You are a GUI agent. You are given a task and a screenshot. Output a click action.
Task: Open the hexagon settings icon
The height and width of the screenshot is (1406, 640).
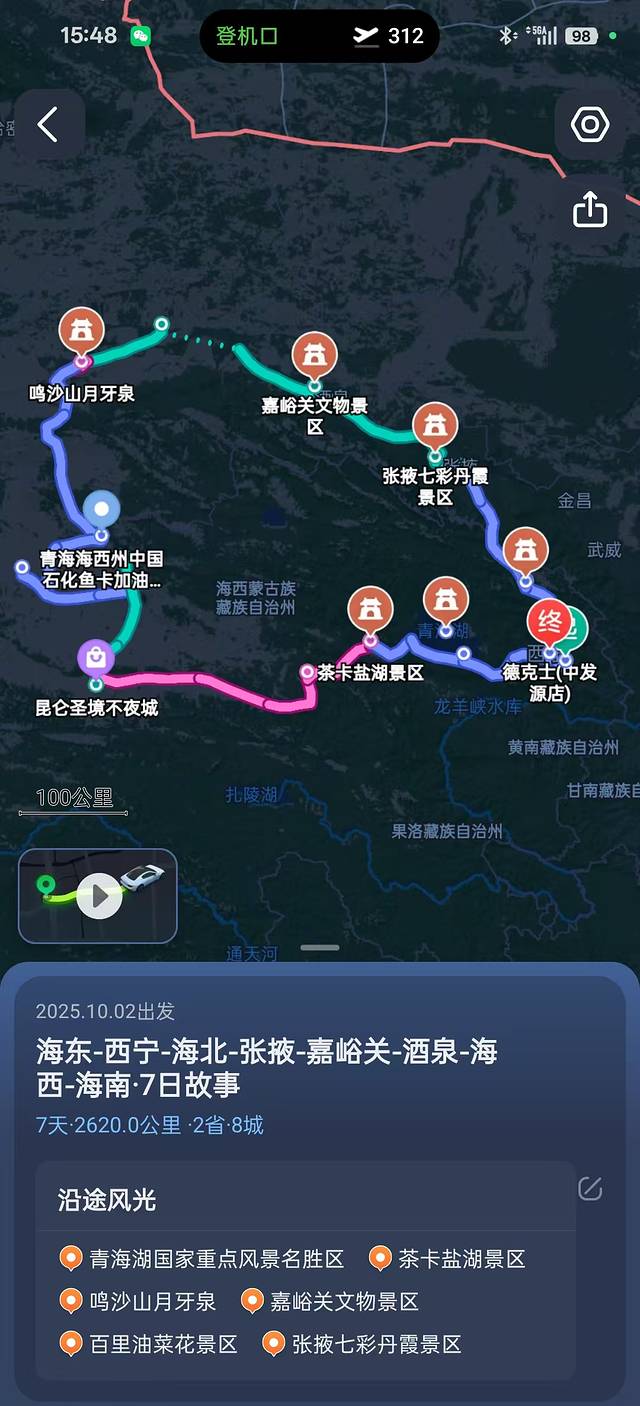tap(590, 125)
